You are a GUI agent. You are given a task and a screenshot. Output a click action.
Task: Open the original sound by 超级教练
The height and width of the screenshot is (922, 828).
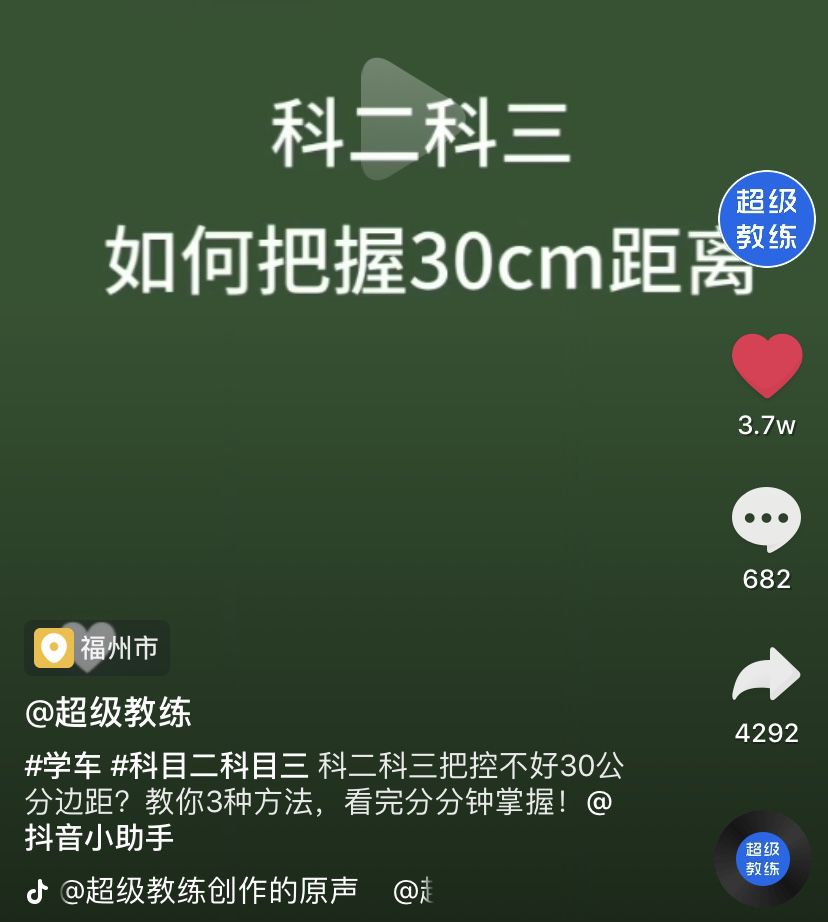208,890
